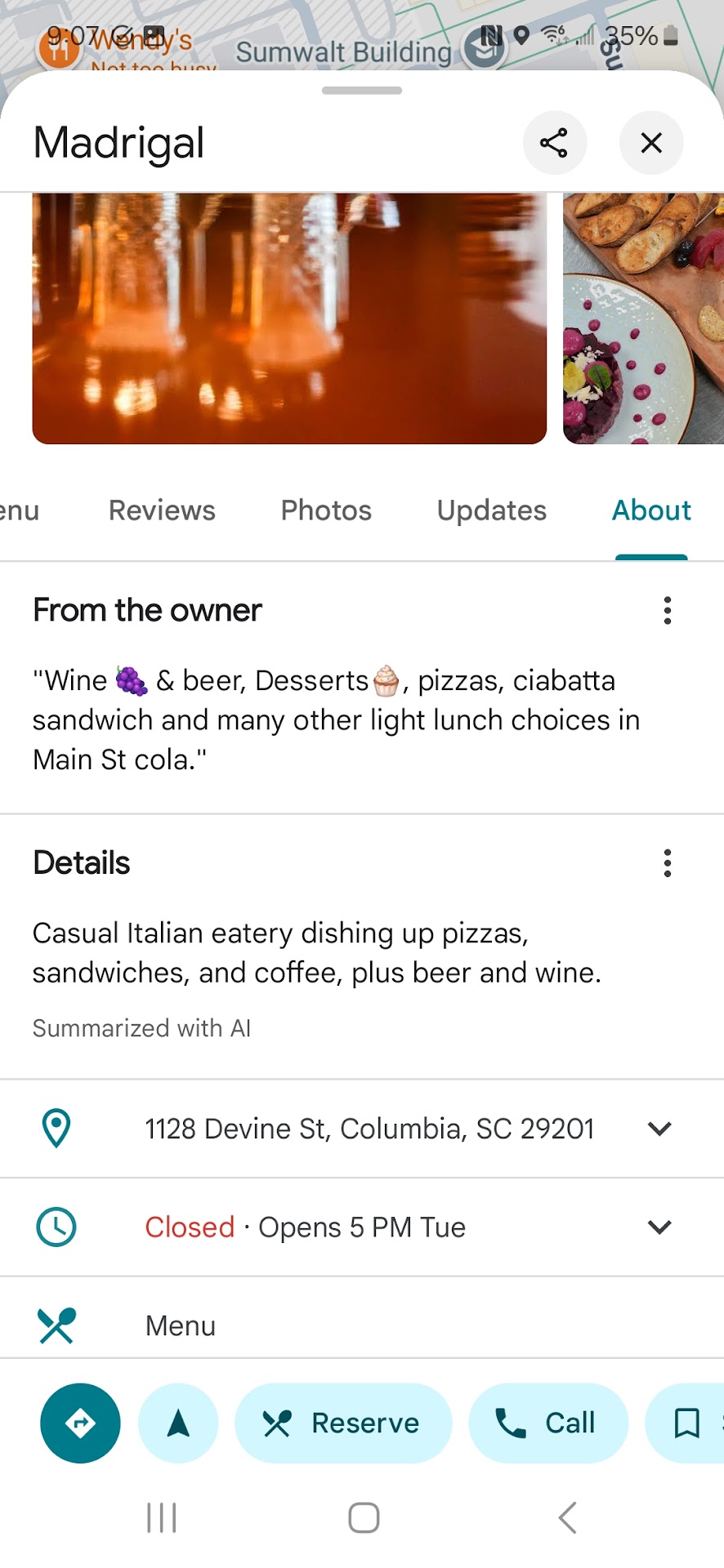Expand the opening hours row
The image size is (724, 1568).
[659, 1227]
